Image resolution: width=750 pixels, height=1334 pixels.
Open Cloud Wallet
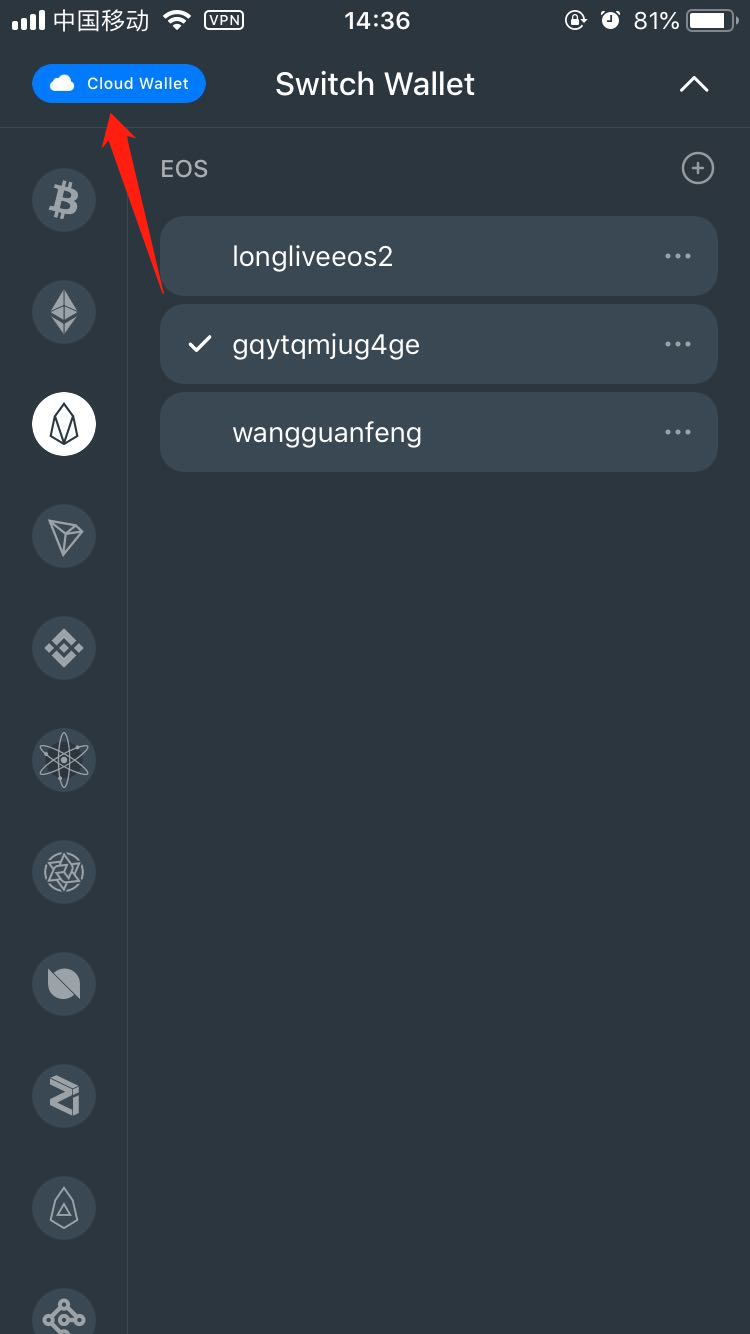tap(118, 84)
